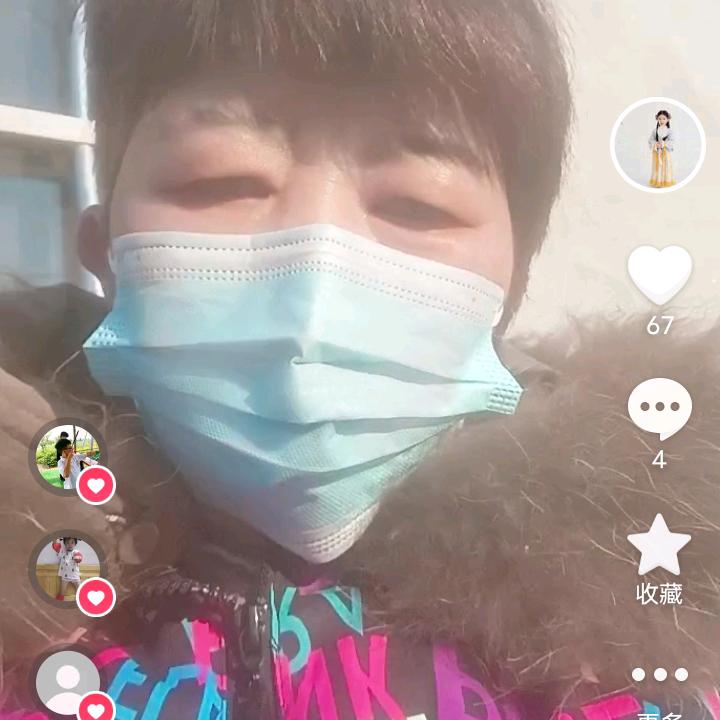This screenshot has width=720, height=720.
Task: Like this video with the heart icon
Action: tap(659, 275)
